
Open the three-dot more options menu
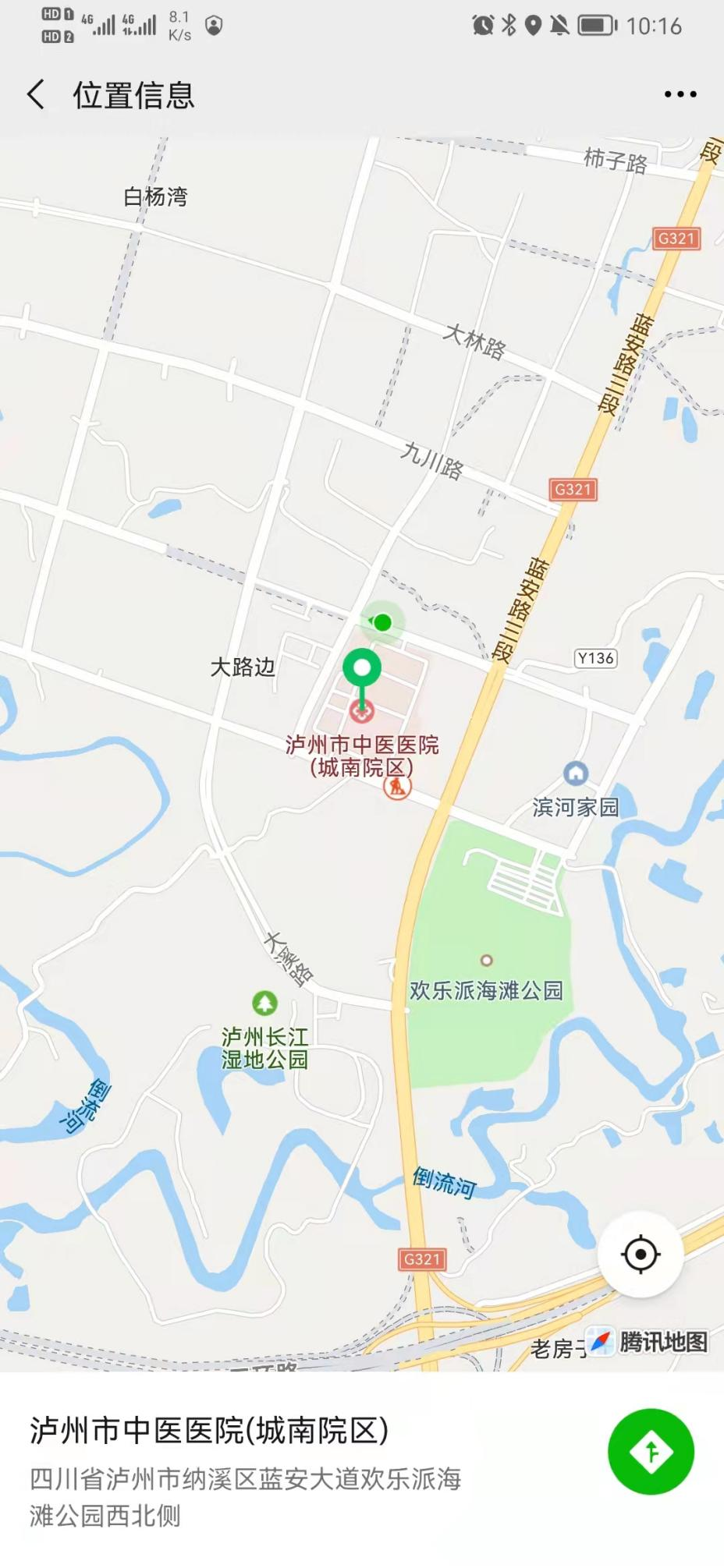678,94
